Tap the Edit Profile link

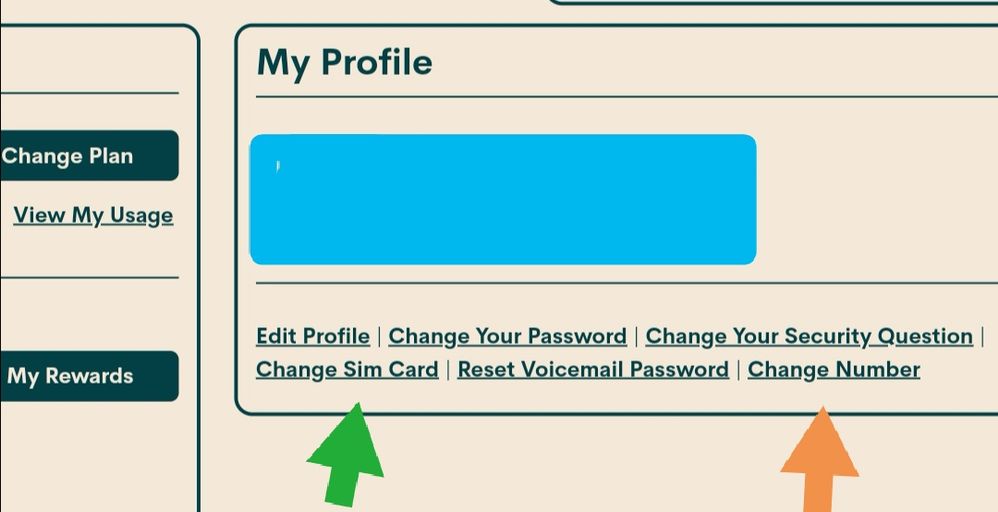pyautogui.click(x=313, y=336)
